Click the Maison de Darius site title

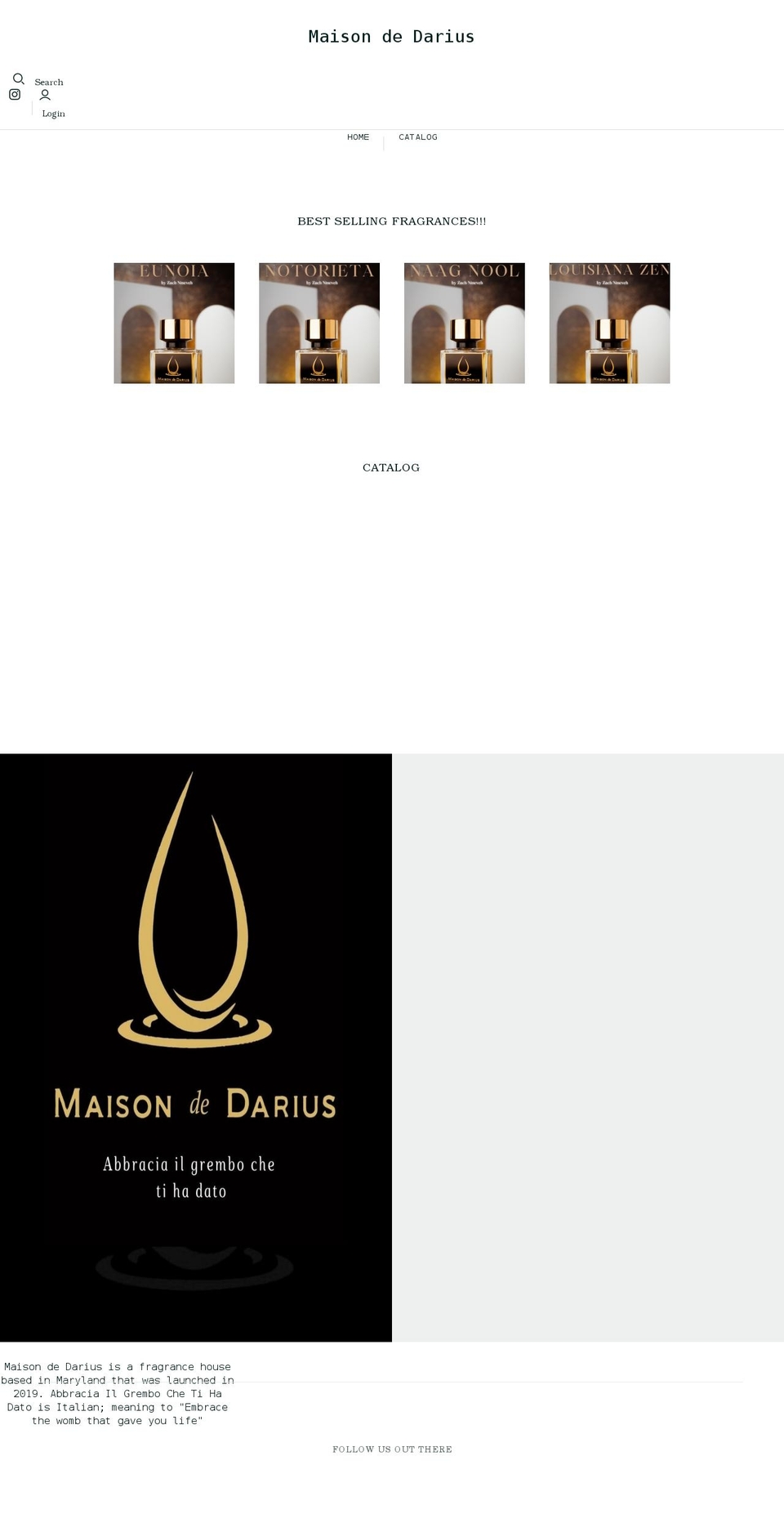pos(391,36)
